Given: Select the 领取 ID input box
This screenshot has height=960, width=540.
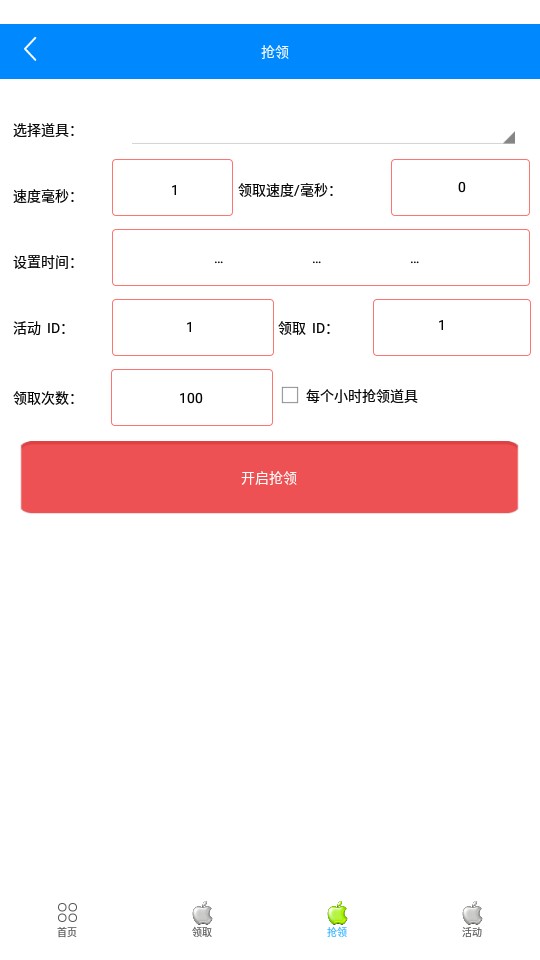Looking at the screenshot, I should [452, 327].
